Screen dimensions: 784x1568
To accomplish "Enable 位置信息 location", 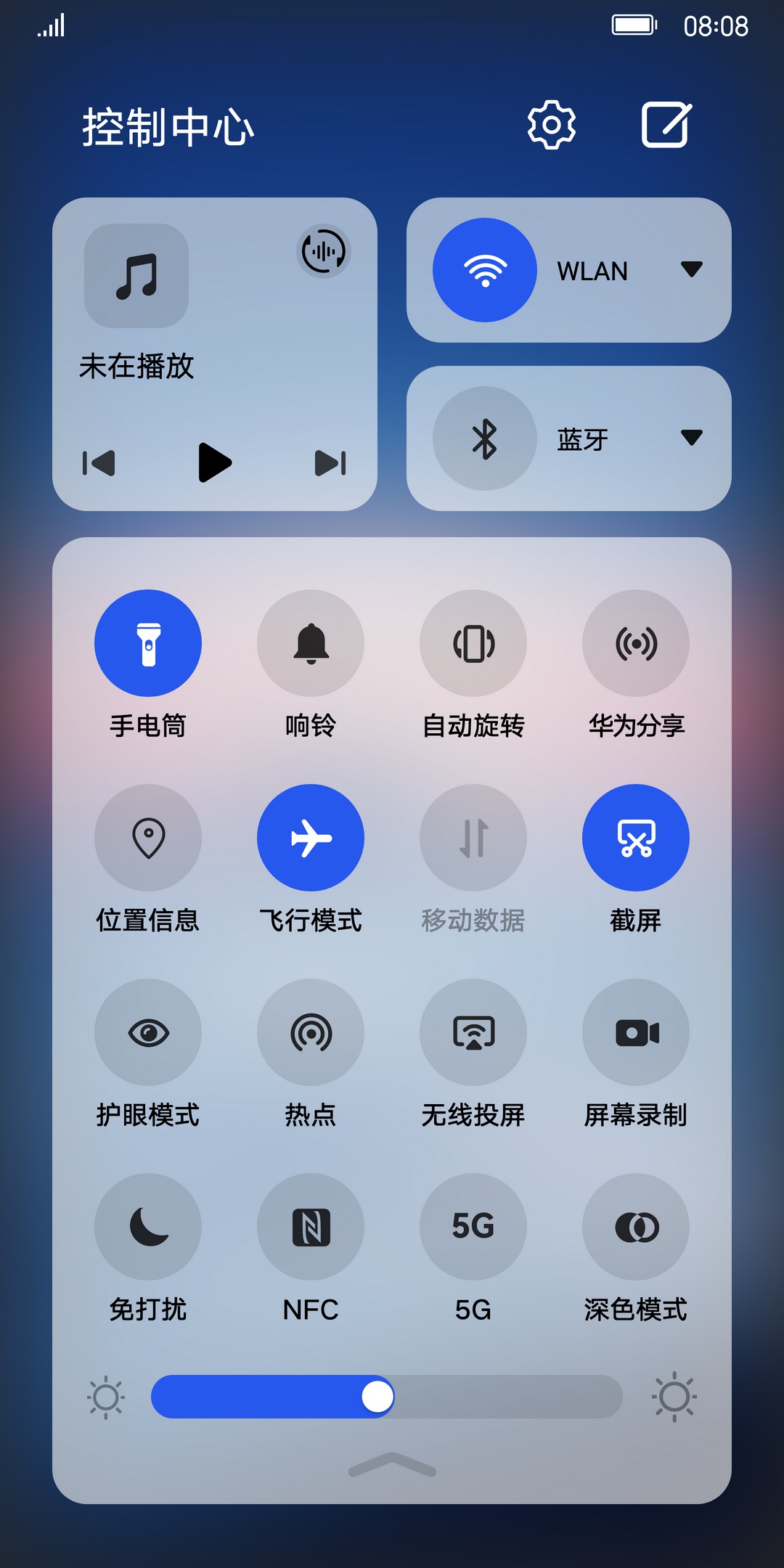I will pyautogui.click(x=148, y=838).
